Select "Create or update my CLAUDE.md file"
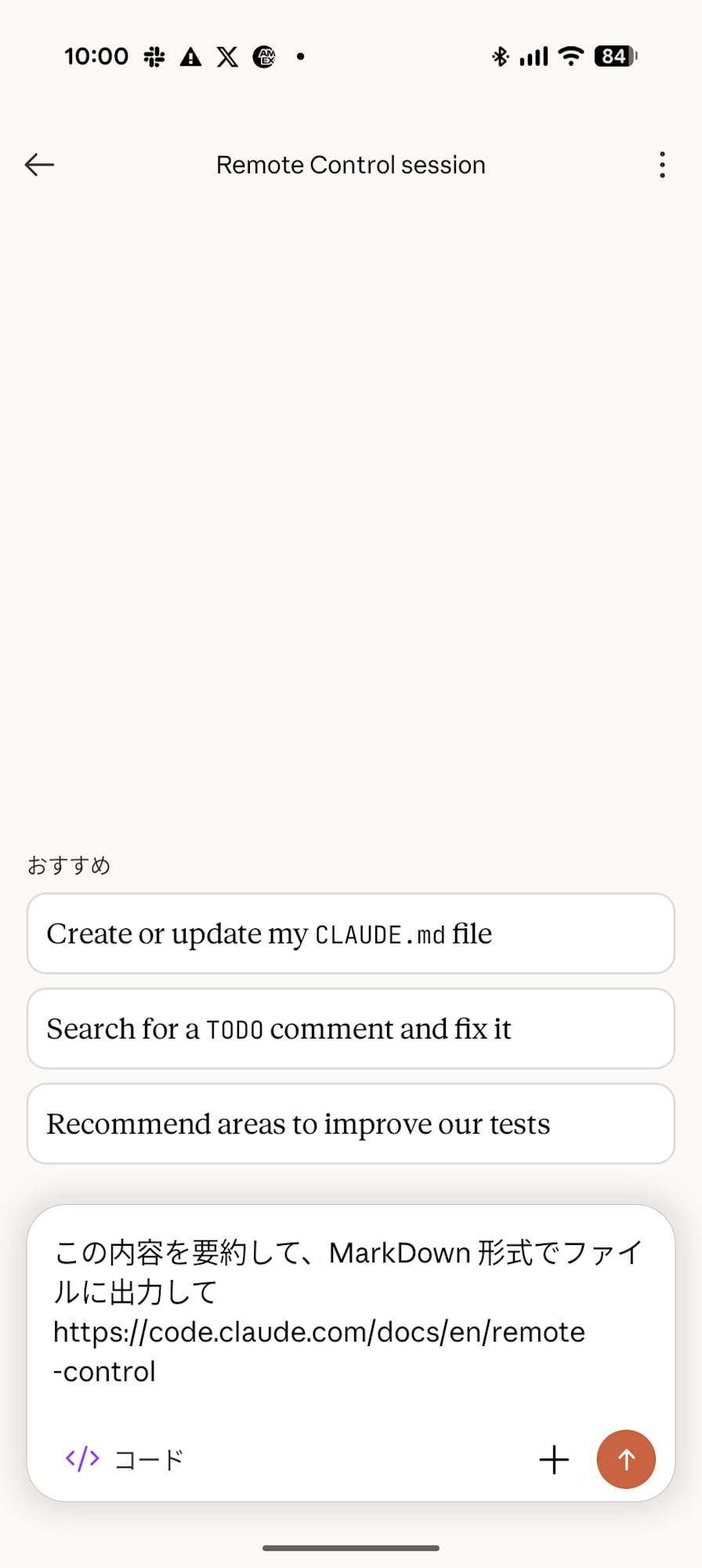Viewport: 702px width, 1568px height. tap(350, 934)
